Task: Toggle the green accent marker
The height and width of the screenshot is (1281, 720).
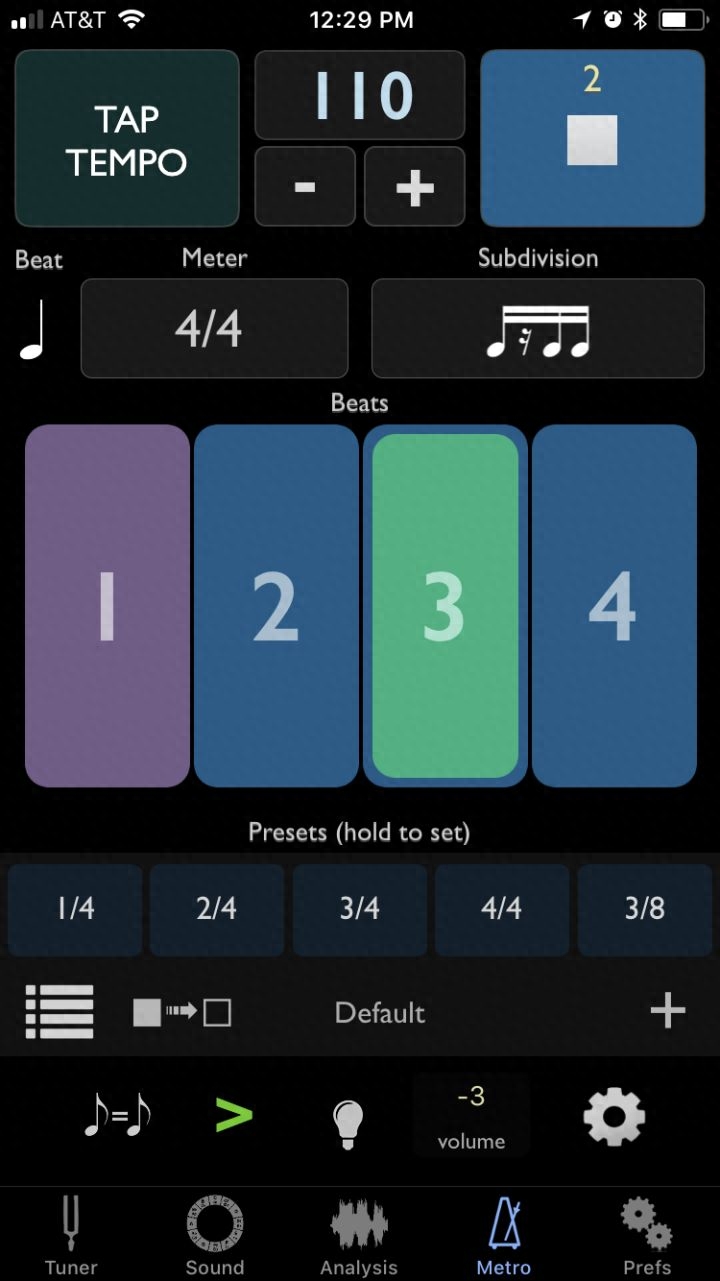Action: click(x=233, y=1115)
